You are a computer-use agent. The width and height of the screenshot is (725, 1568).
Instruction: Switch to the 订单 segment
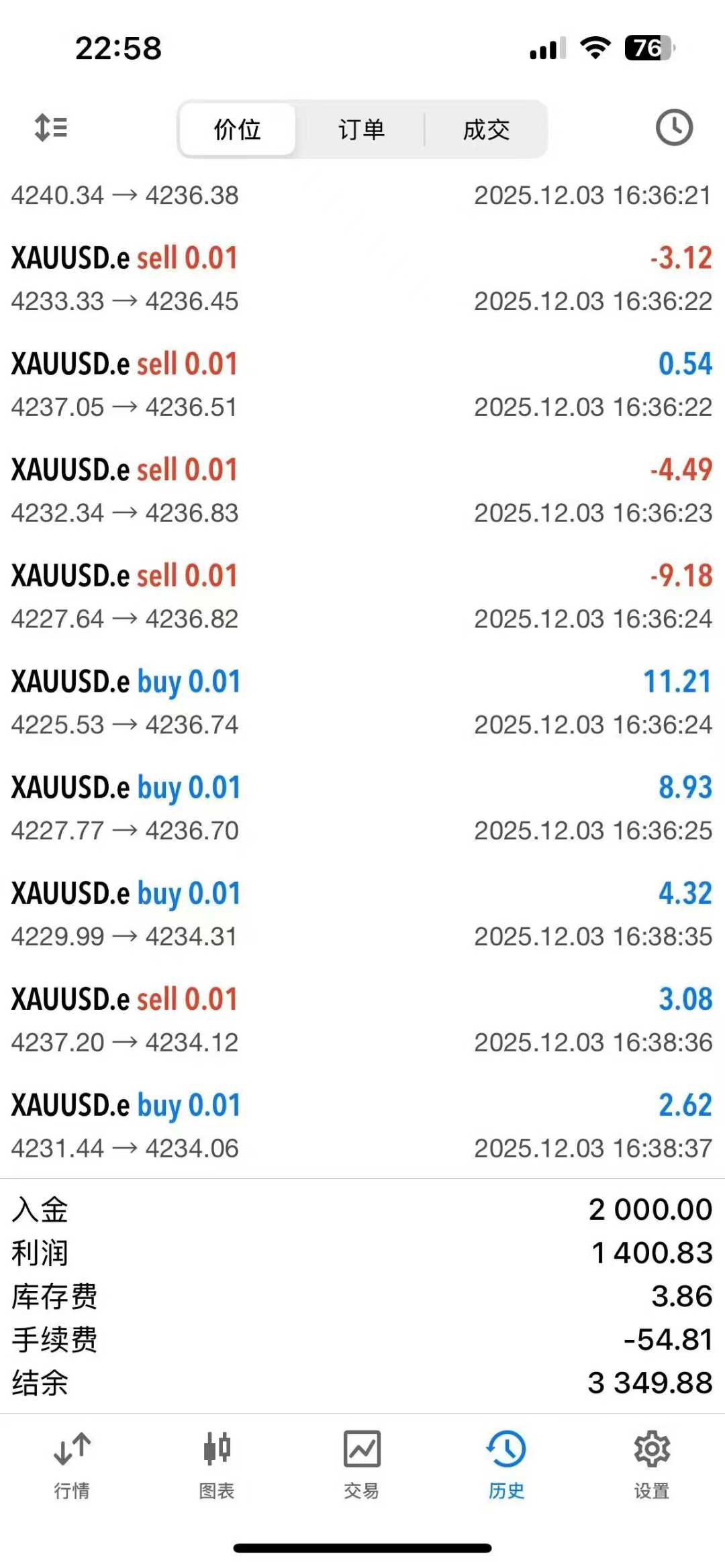[x=361, y=129]
